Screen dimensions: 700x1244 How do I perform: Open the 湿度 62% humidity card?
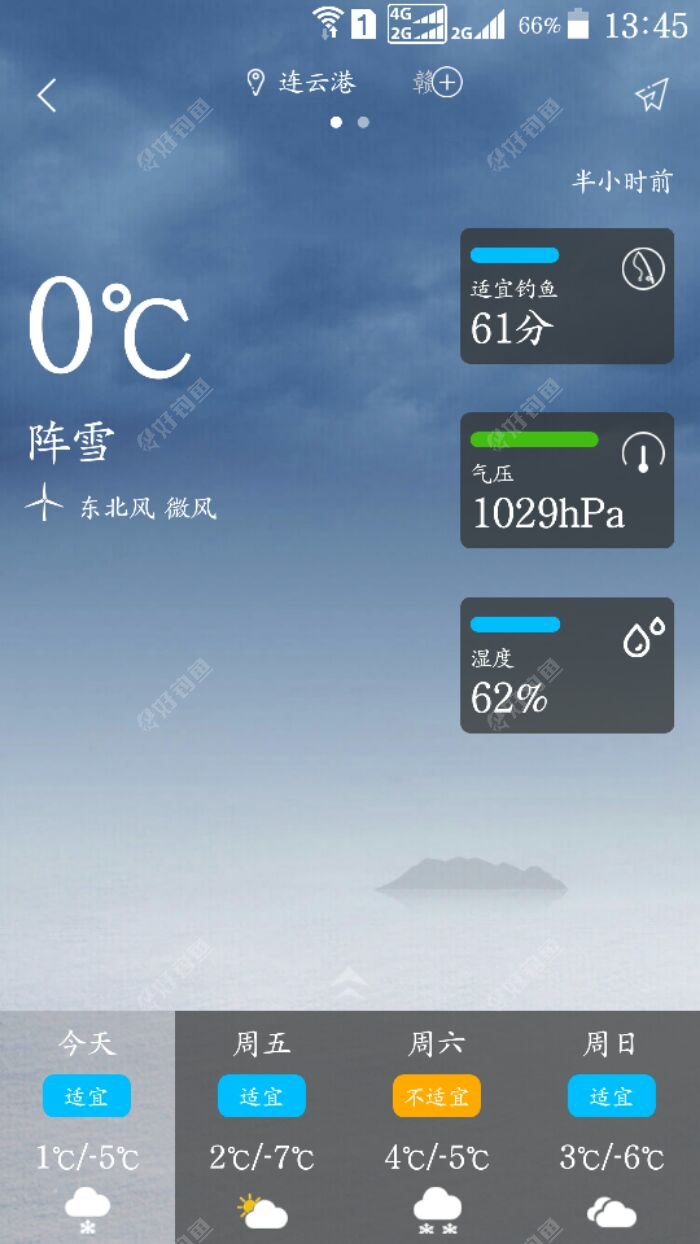point(566,665)
